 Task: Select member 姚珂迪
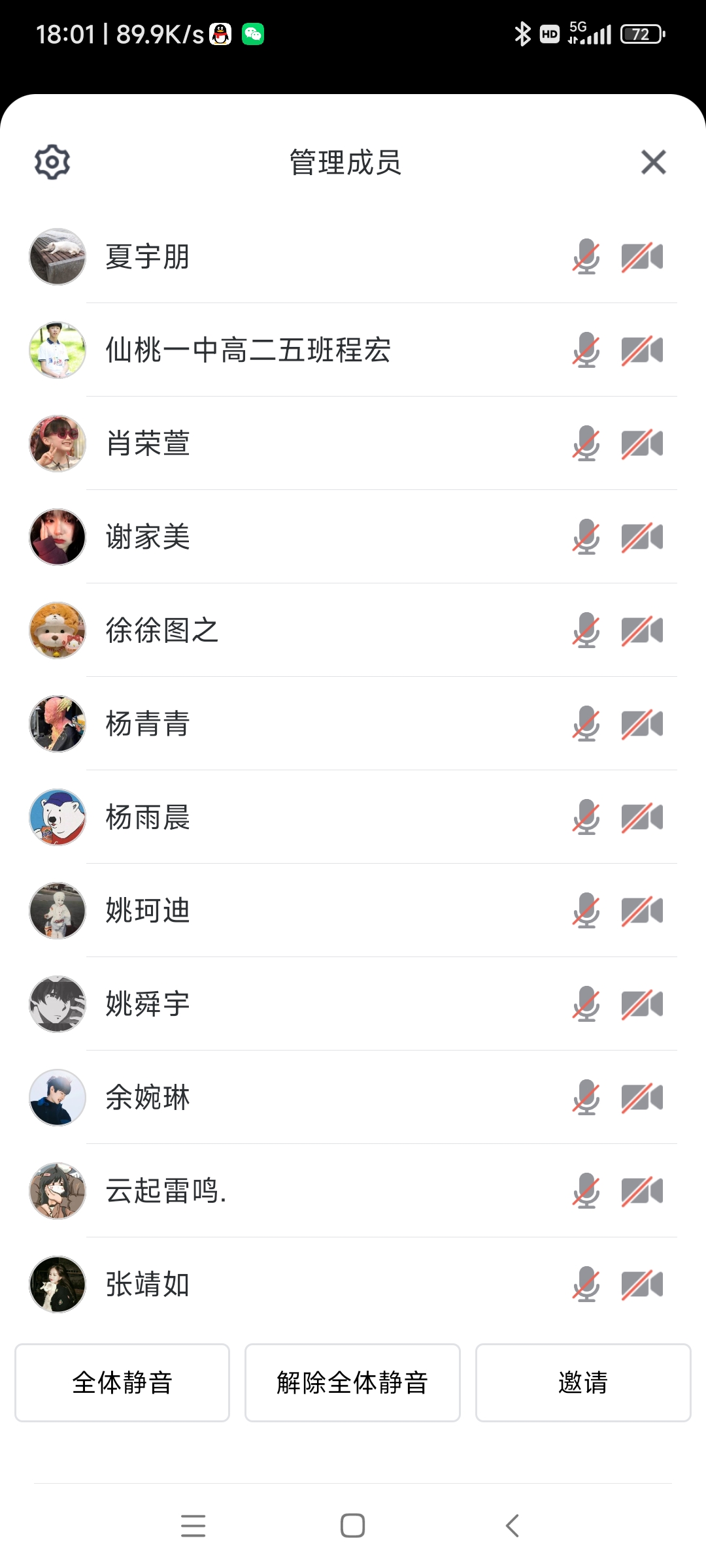tap(148, 911)
